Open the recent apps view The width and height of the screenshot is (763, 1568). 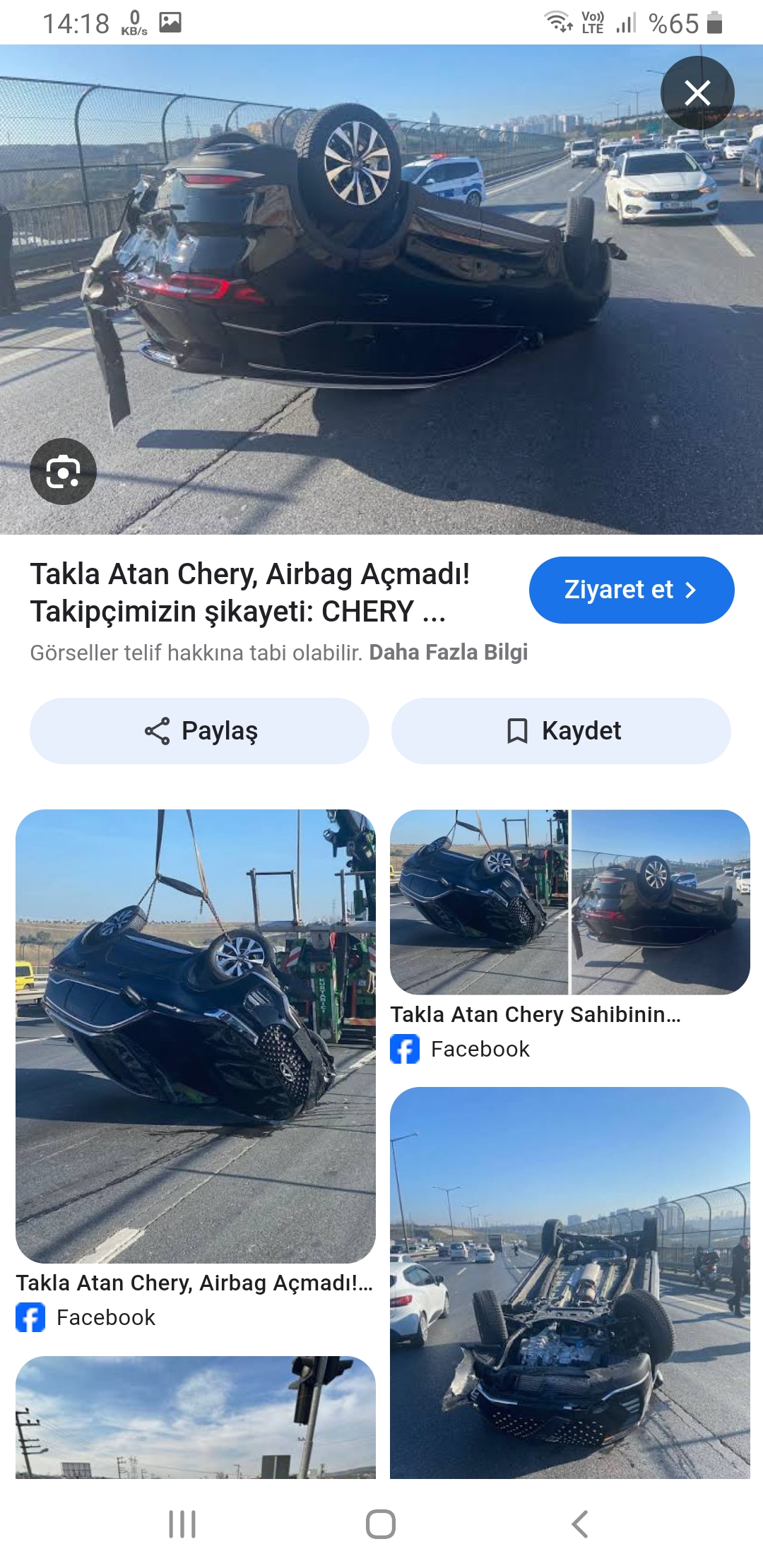coord(182,1524)
